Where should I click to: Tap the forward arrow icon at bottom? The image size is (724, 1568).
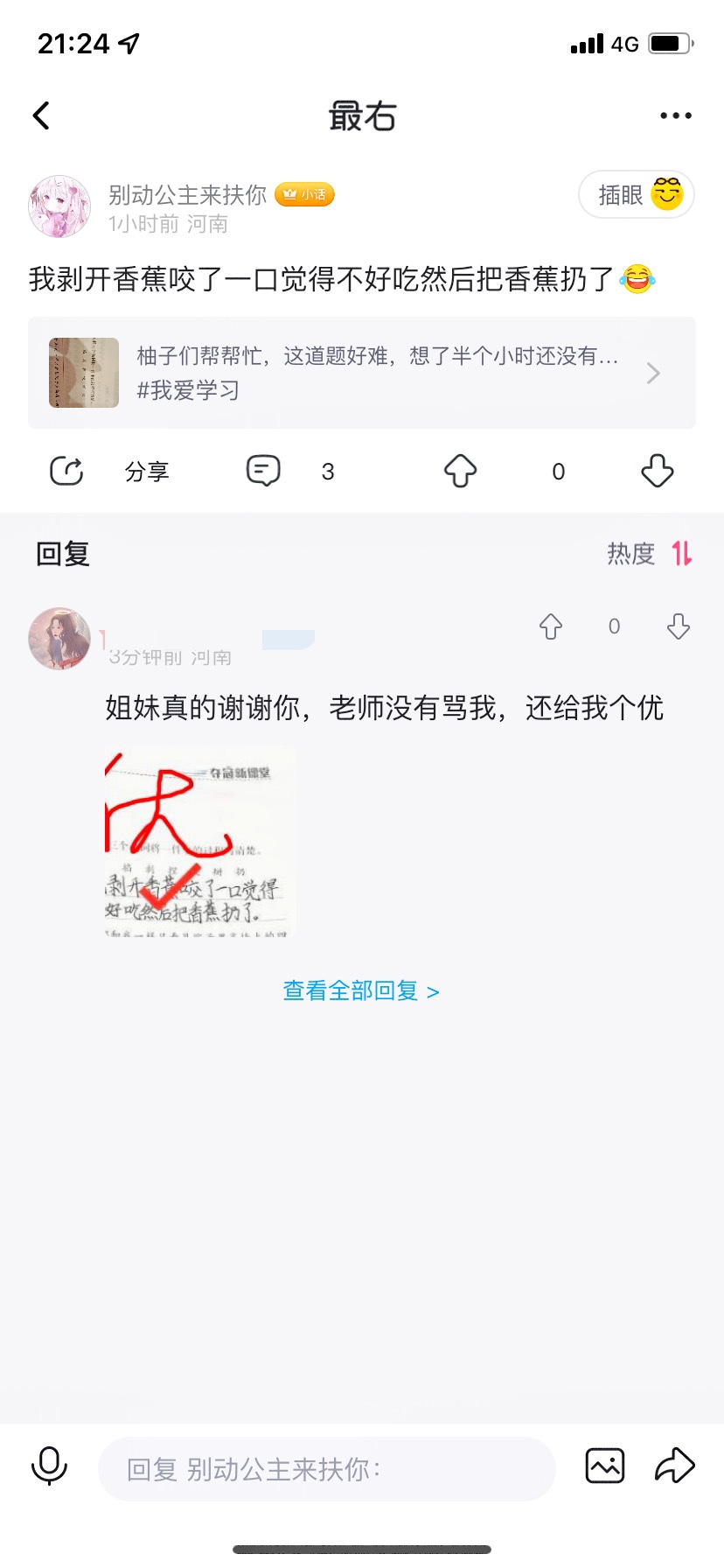pyautogui.click(x=675, y=1466)
